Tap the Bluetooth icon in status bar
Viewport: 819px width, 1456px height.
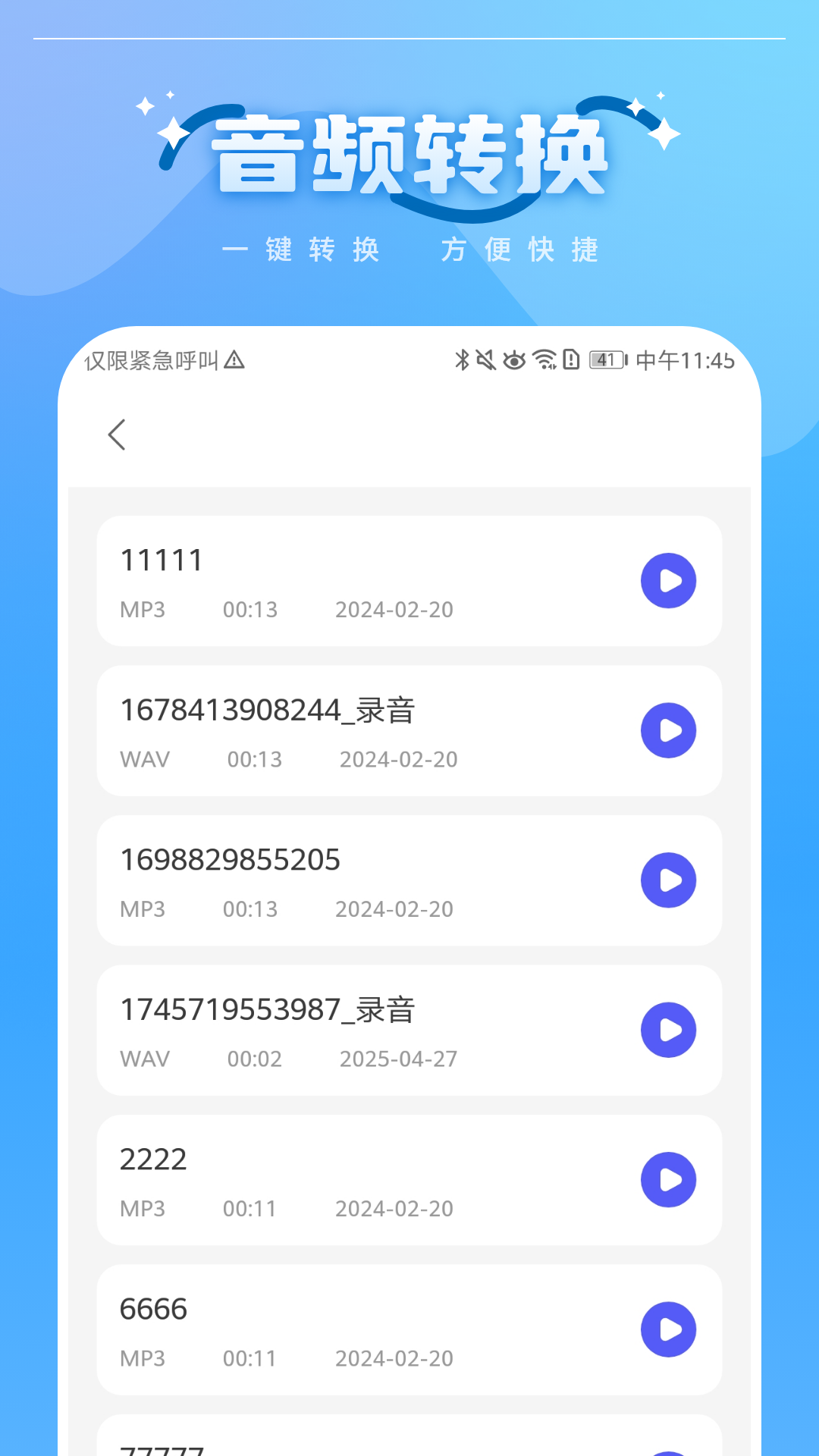pyautogui.click(x=461, y=362)
